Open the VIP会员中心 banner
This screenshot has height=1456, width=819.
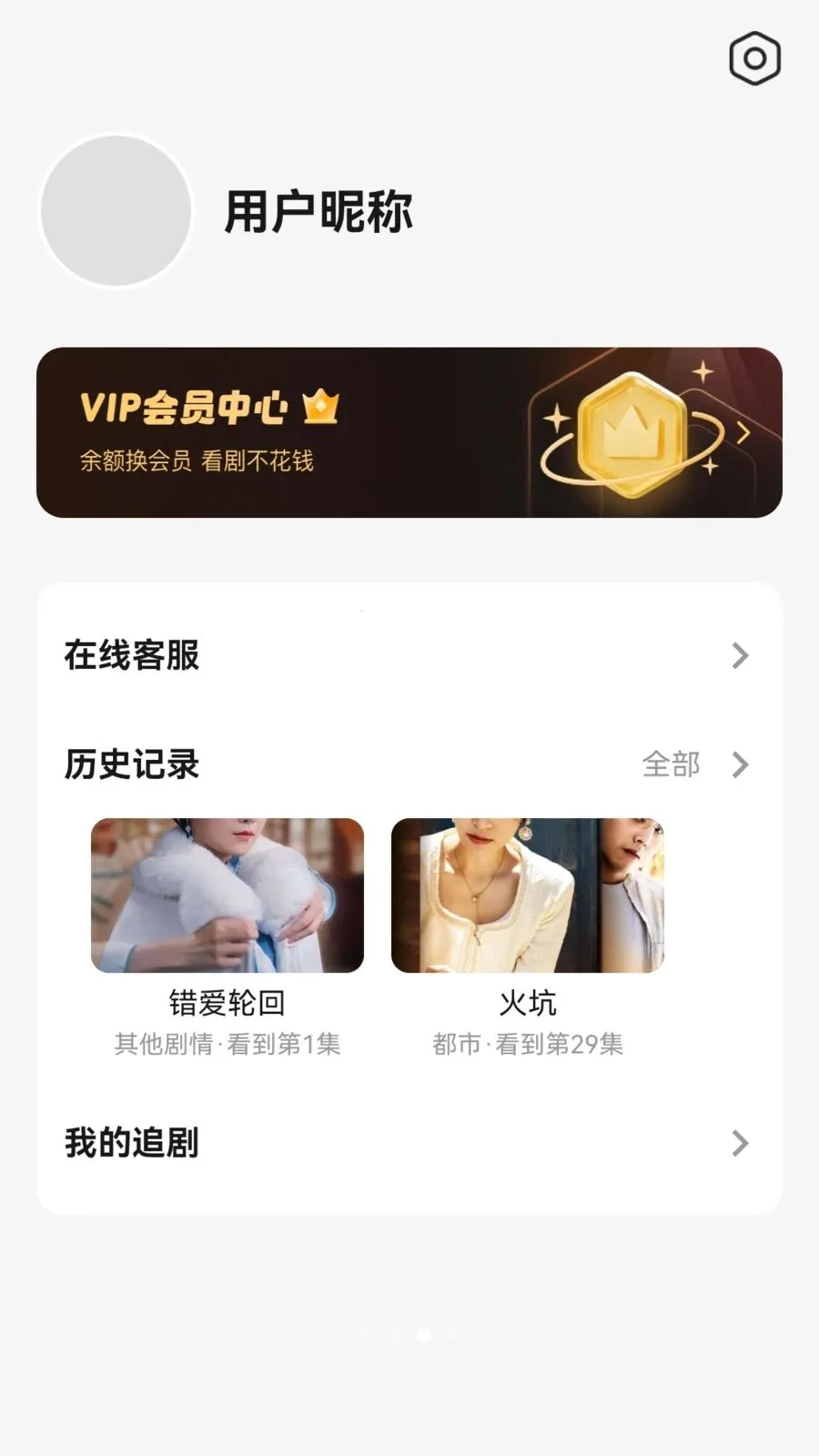[x=409, y=432]
